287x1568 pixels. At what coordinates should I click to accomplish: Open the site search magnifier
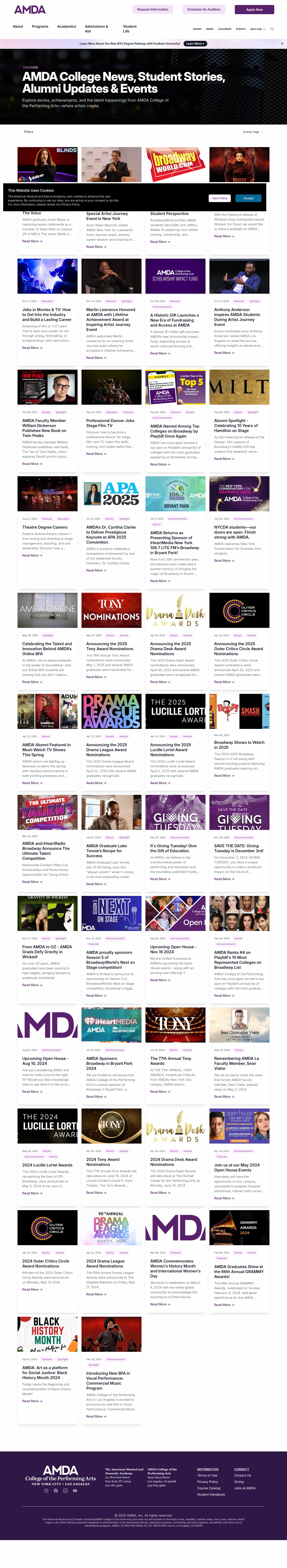pyautogui.click(x=272, y=29)
